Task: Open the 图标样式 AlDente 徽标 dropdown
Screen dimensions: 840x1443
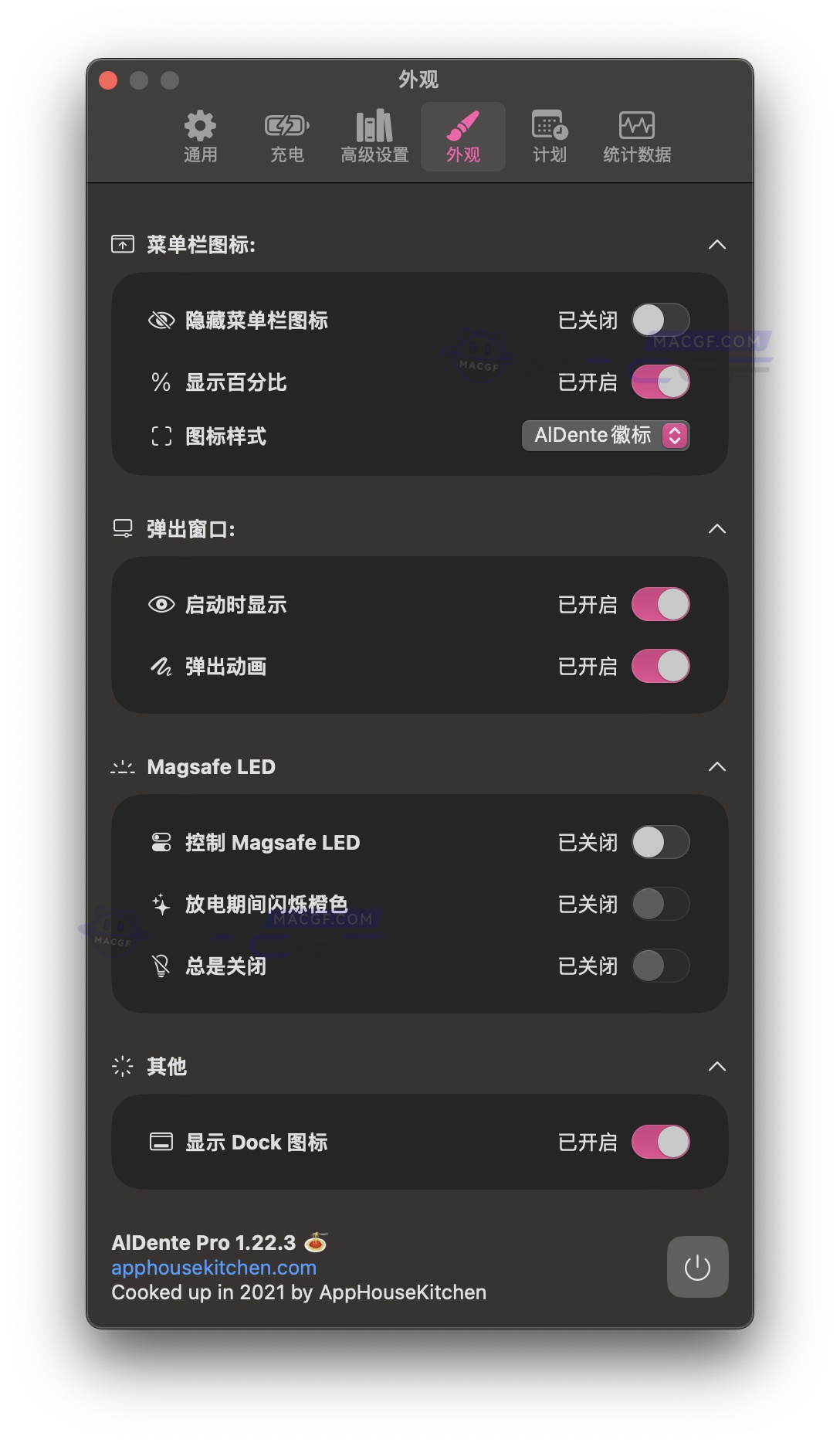Action: tap(606, 436)
